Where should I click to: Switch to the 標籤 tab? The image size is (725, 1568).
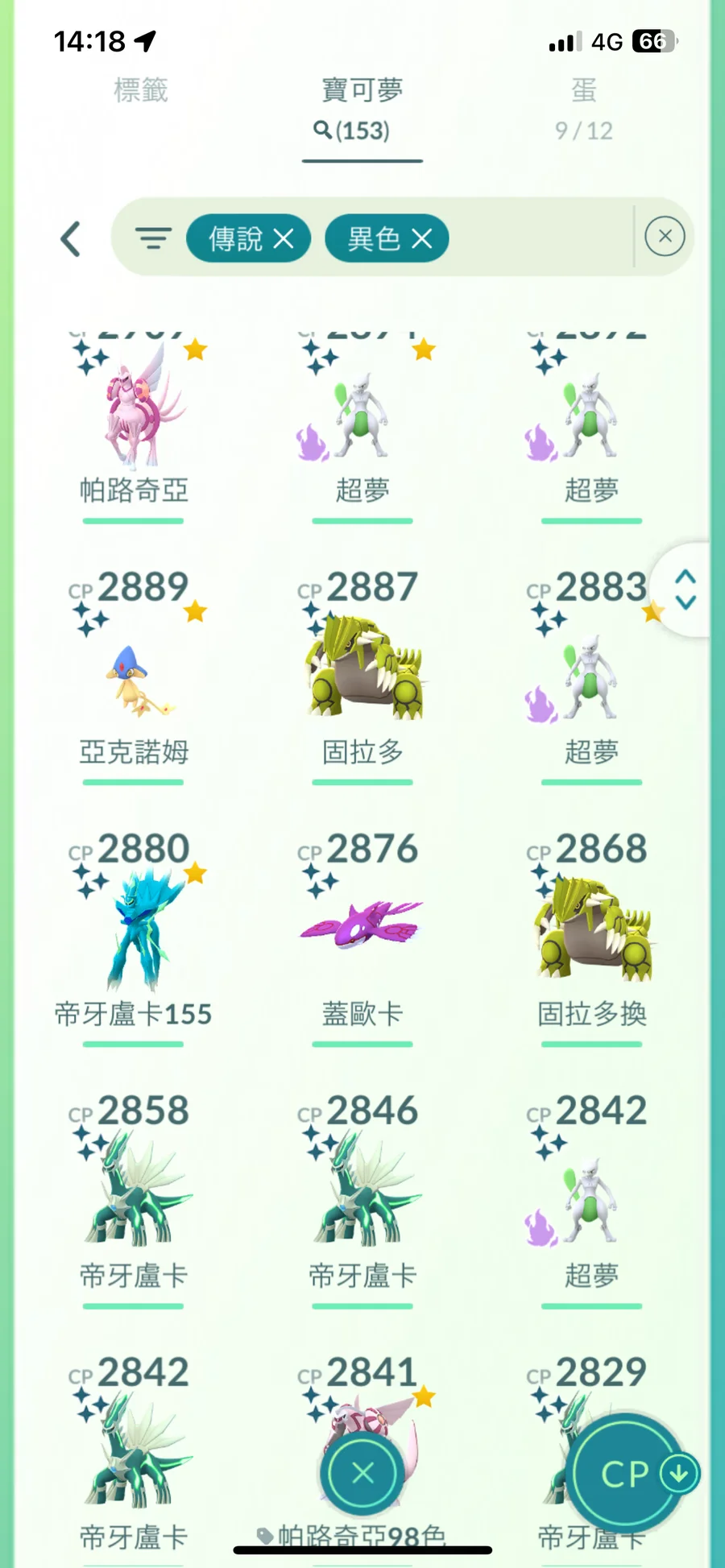(x=141, y=90)
